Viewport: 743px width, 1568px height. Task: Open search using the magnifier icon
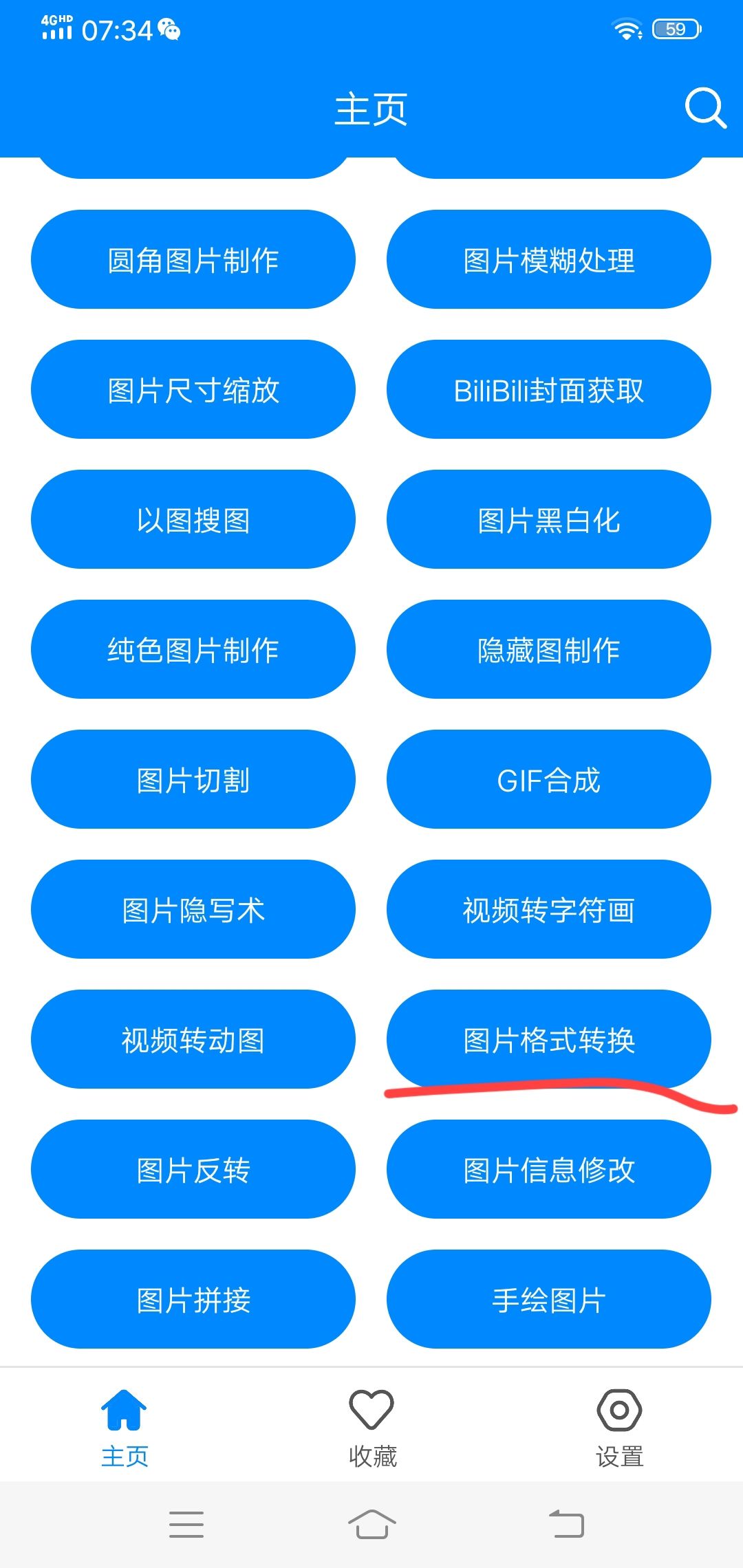click(703, 108)
